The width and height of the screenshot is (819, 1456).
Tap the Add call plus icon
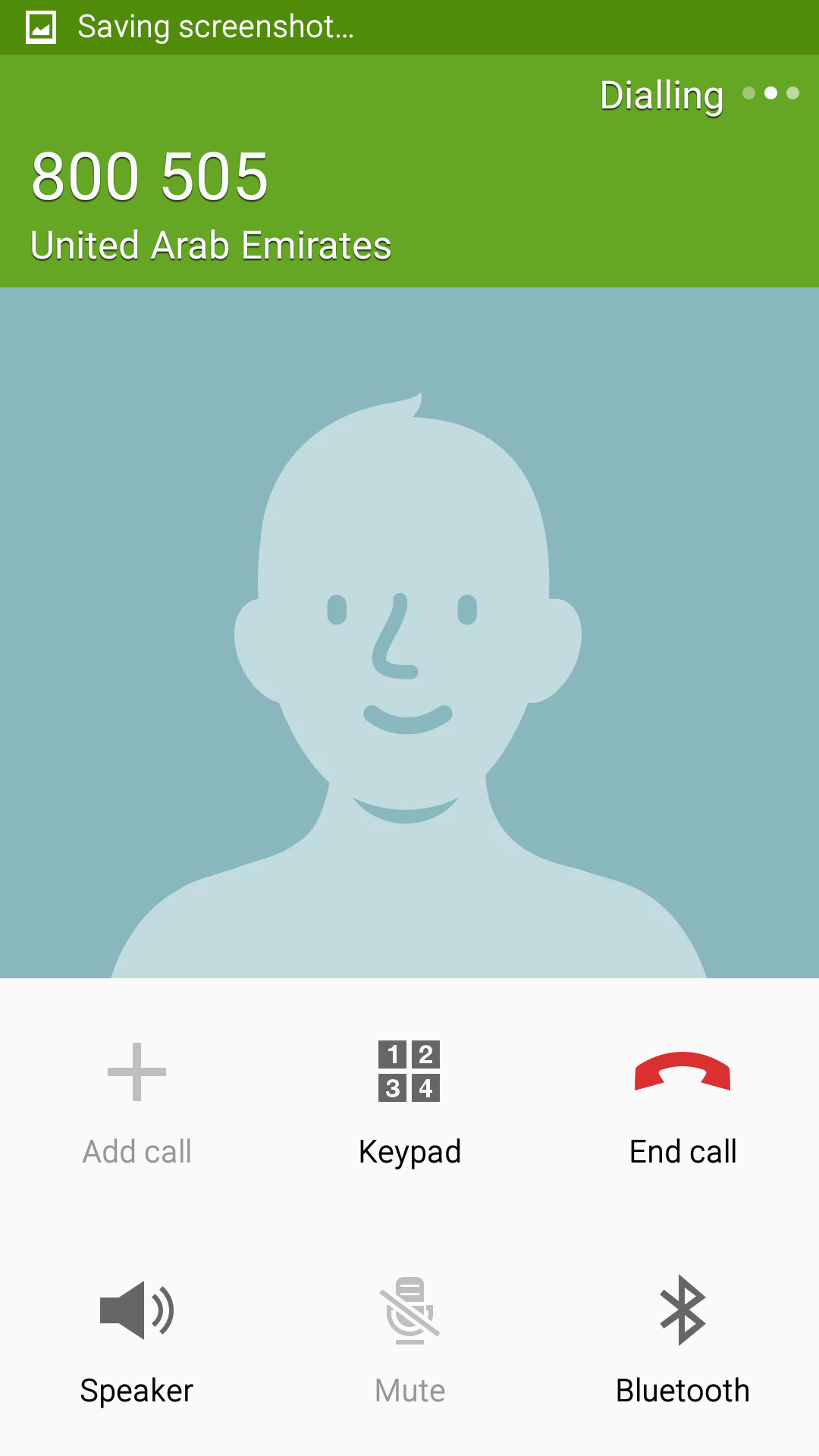tap(136, 1072)
